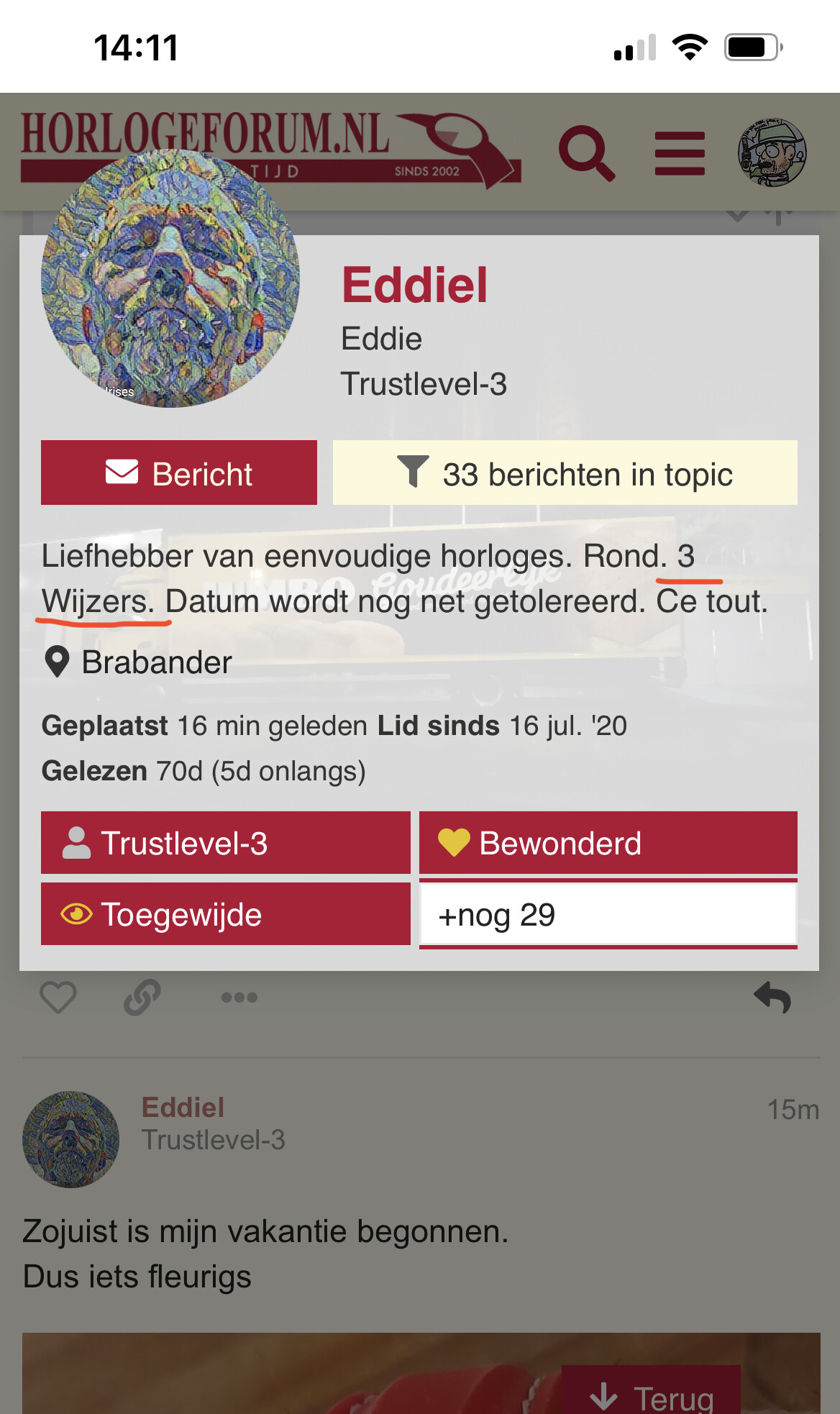
Task: Open the Toegewijde badge
Action: [226, 914]
